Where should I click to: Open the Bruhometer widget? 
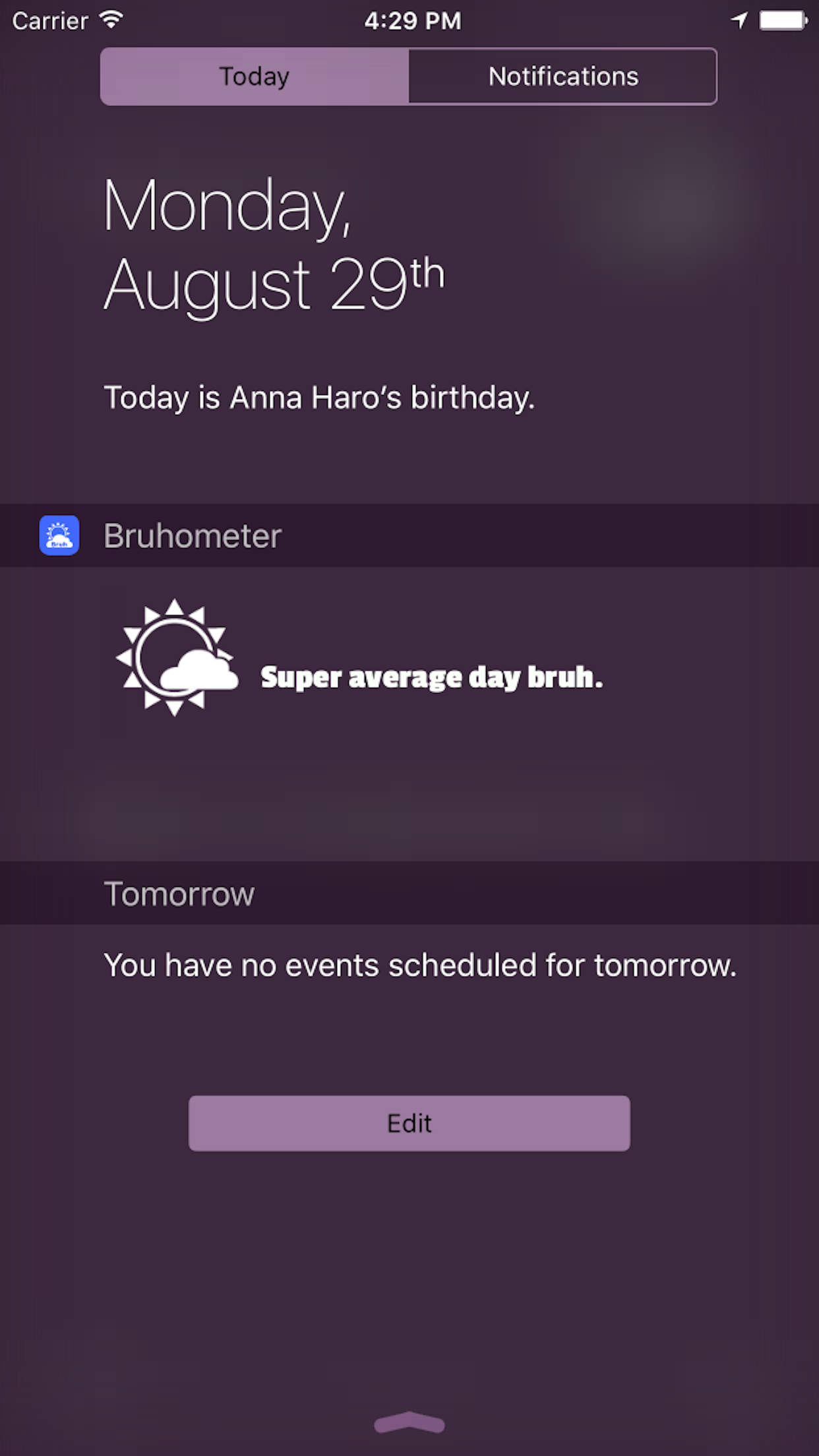pyautogui.click(x=409, y=535)
